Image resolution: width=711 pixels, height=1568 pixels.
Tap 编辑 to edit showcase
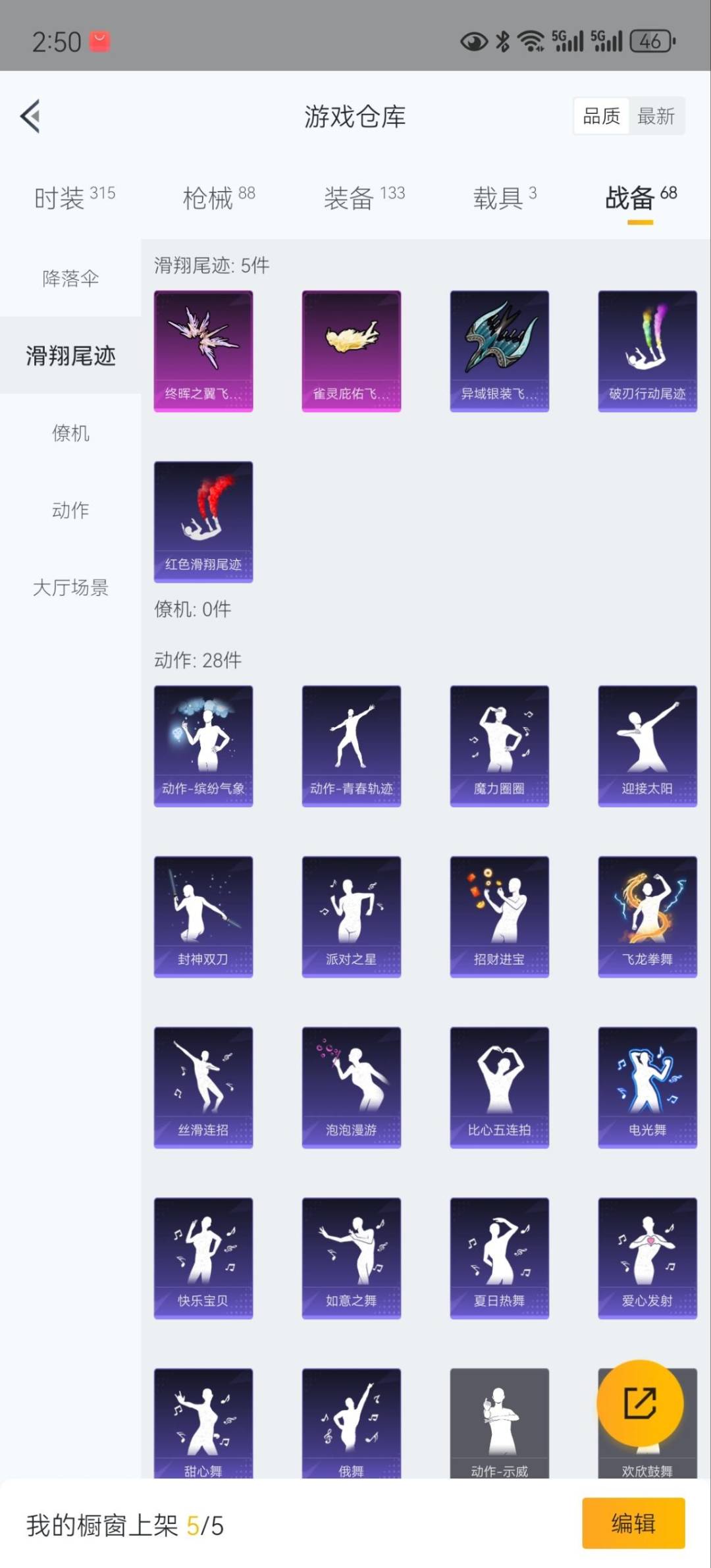click(x=633, y=1523)
